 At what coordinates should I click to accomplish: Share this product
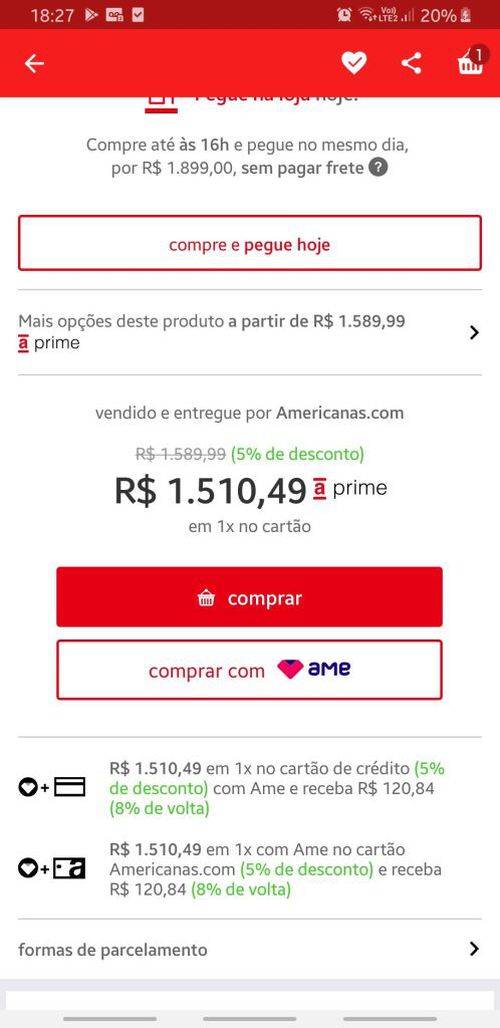[x=411, y=63]
